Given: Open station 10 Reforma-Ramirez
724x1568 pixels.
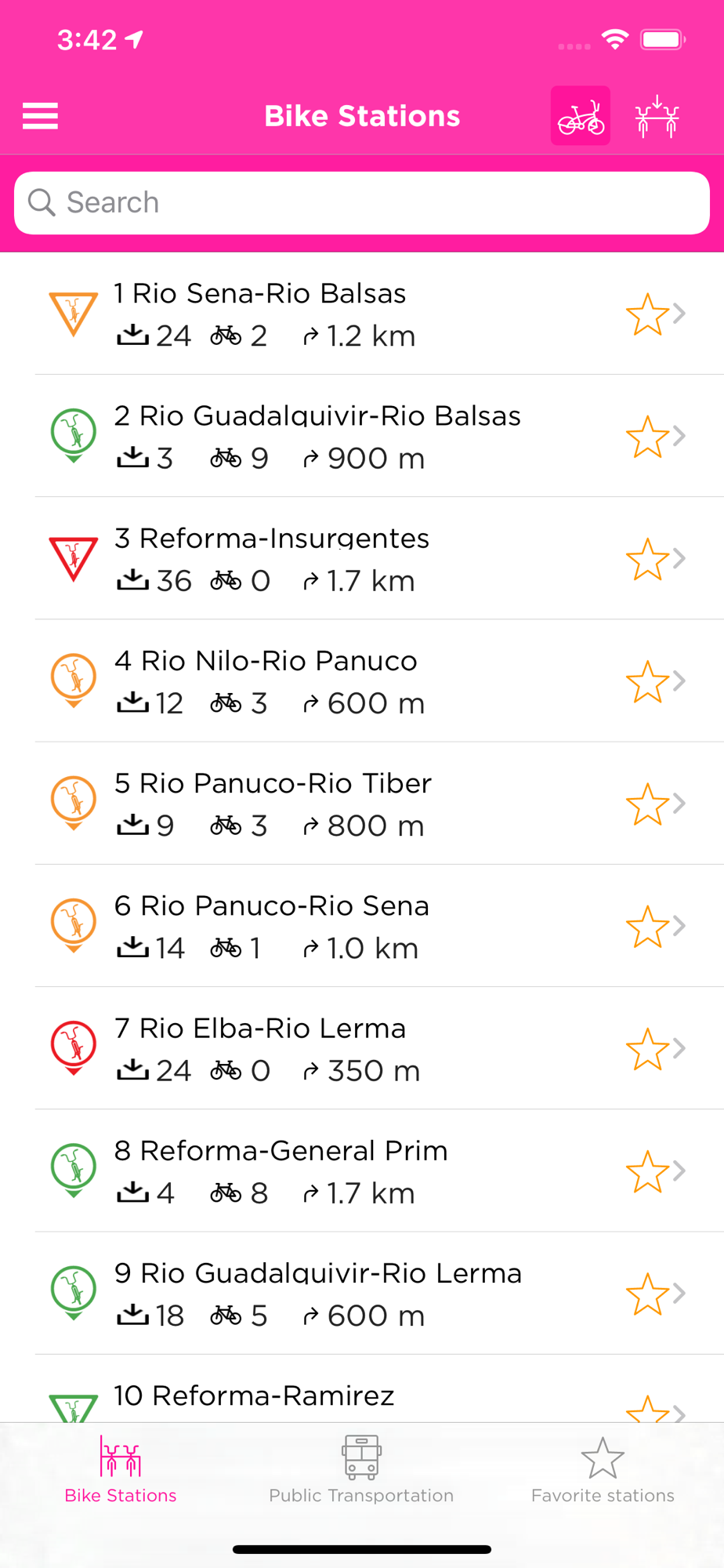Looking at the screenshot, I should pos(362,1389).
